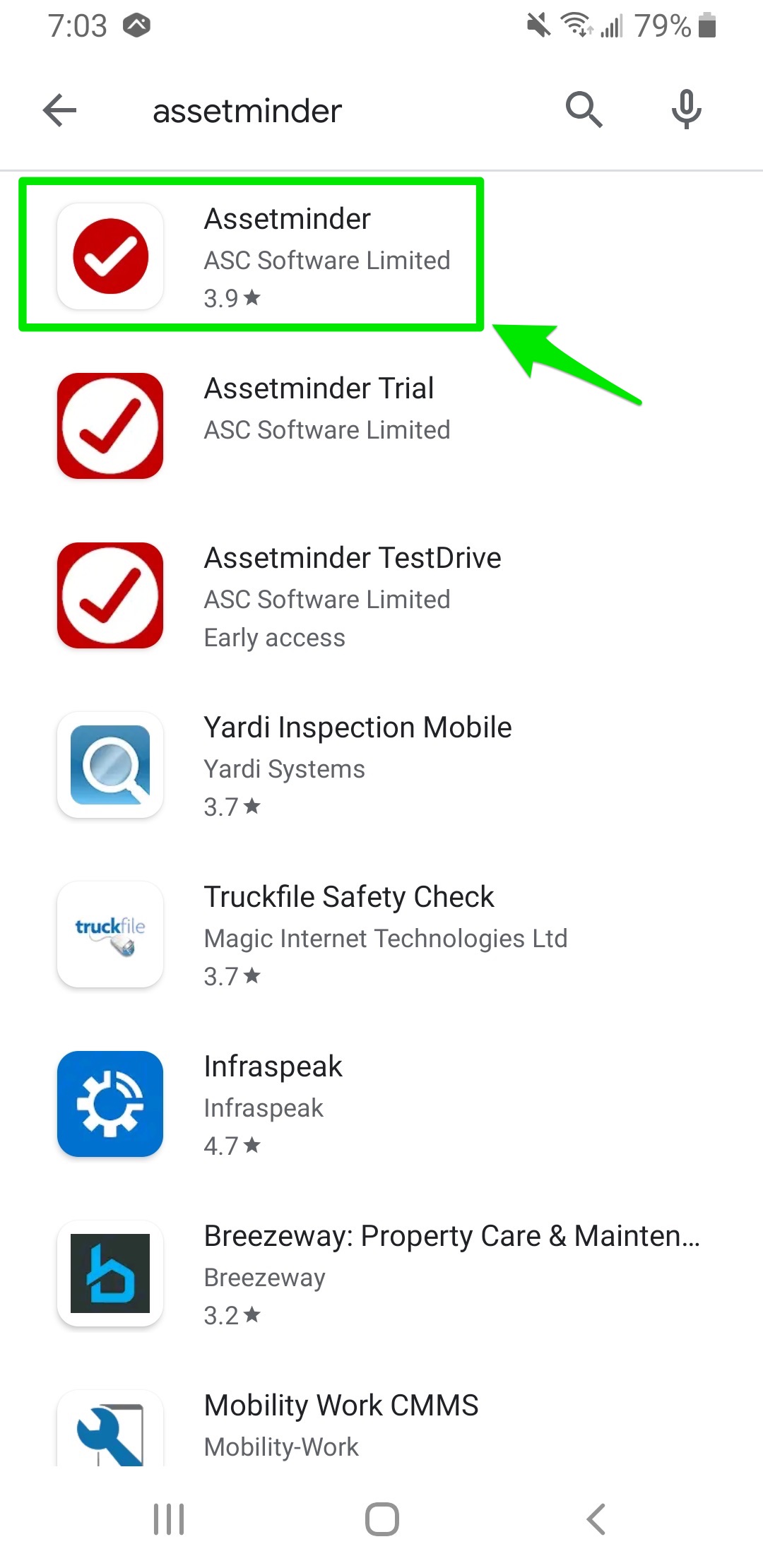Open Breezeway: Property Care listing

[381, 1273]
